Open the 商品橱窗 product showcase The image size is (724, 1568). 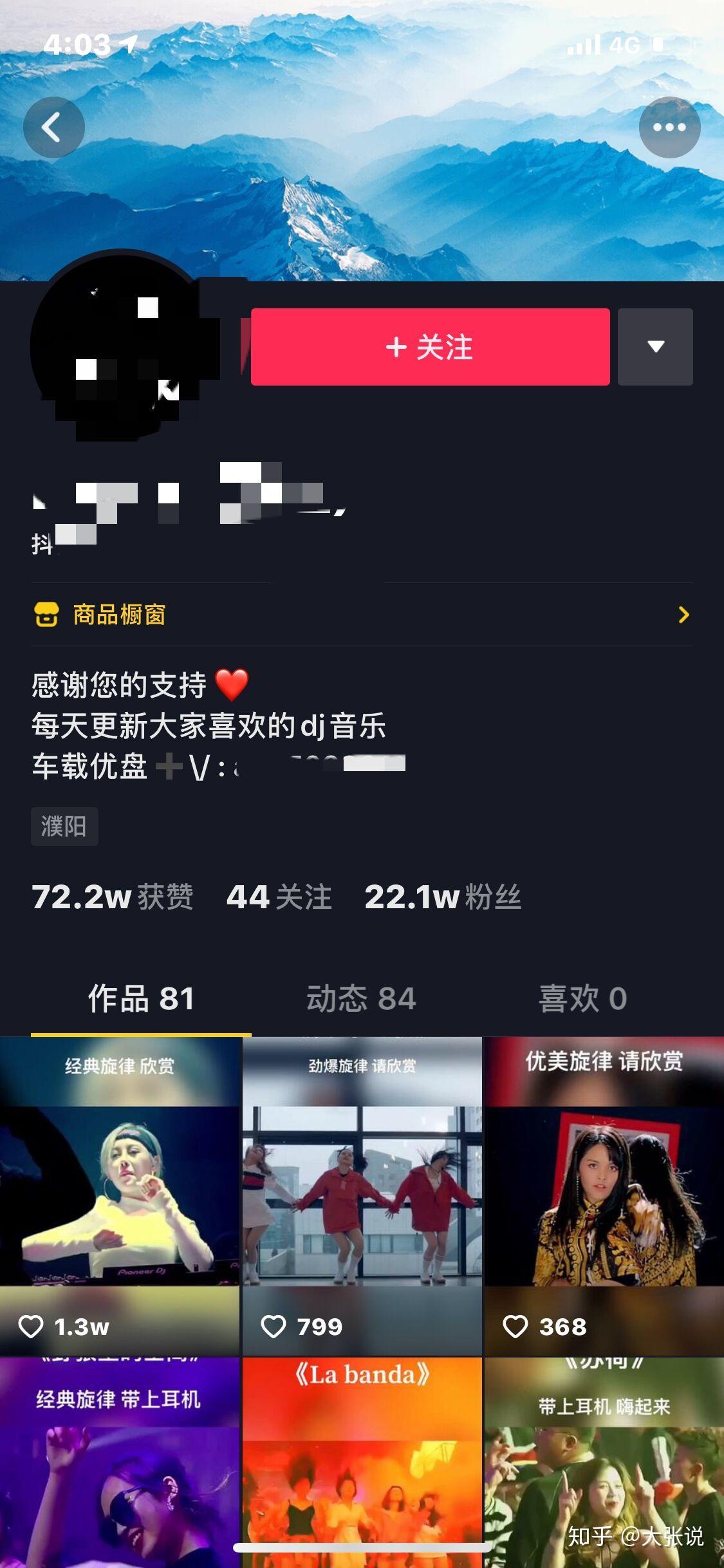360,615
